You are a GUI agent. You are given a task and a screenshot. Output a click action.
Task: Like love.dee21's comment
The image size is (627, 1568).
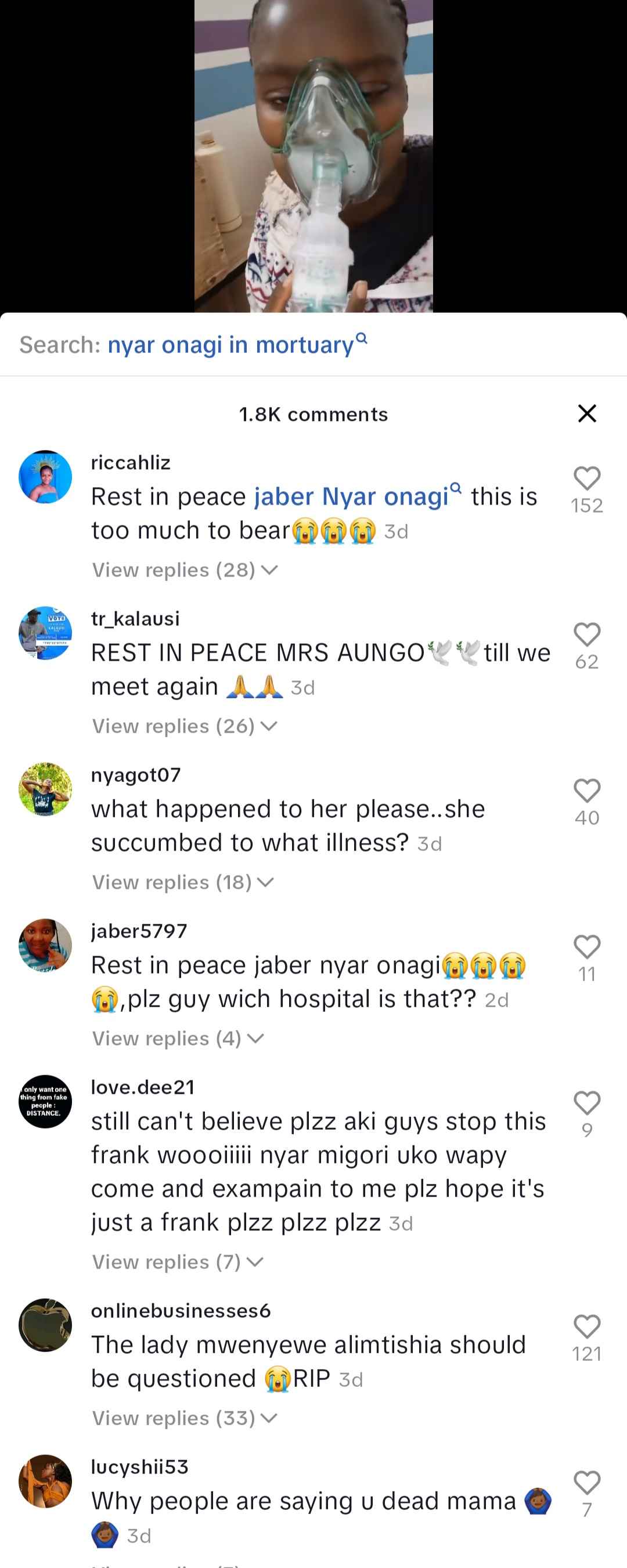click(x=587, y=1103)
